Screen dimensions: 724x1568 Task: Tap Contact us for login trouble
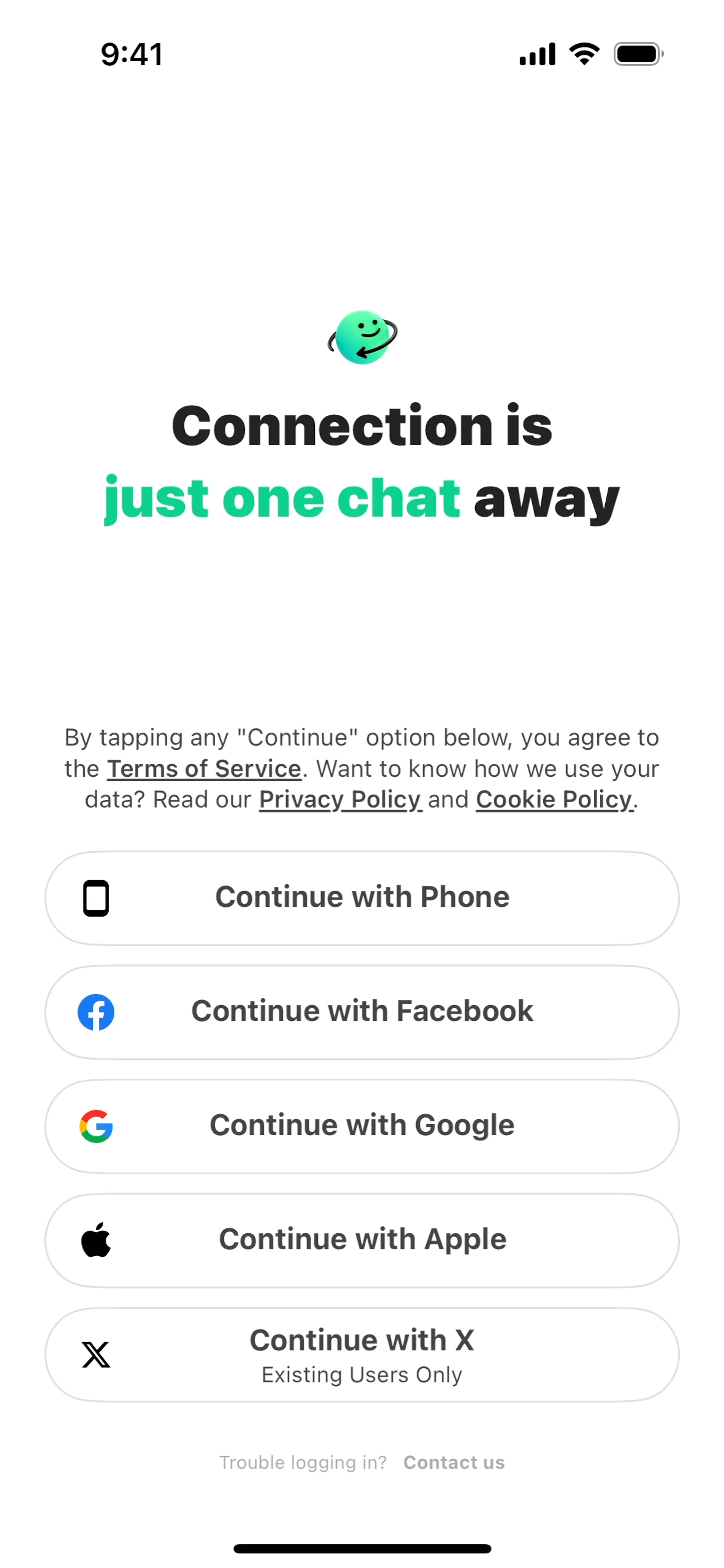454,1462
